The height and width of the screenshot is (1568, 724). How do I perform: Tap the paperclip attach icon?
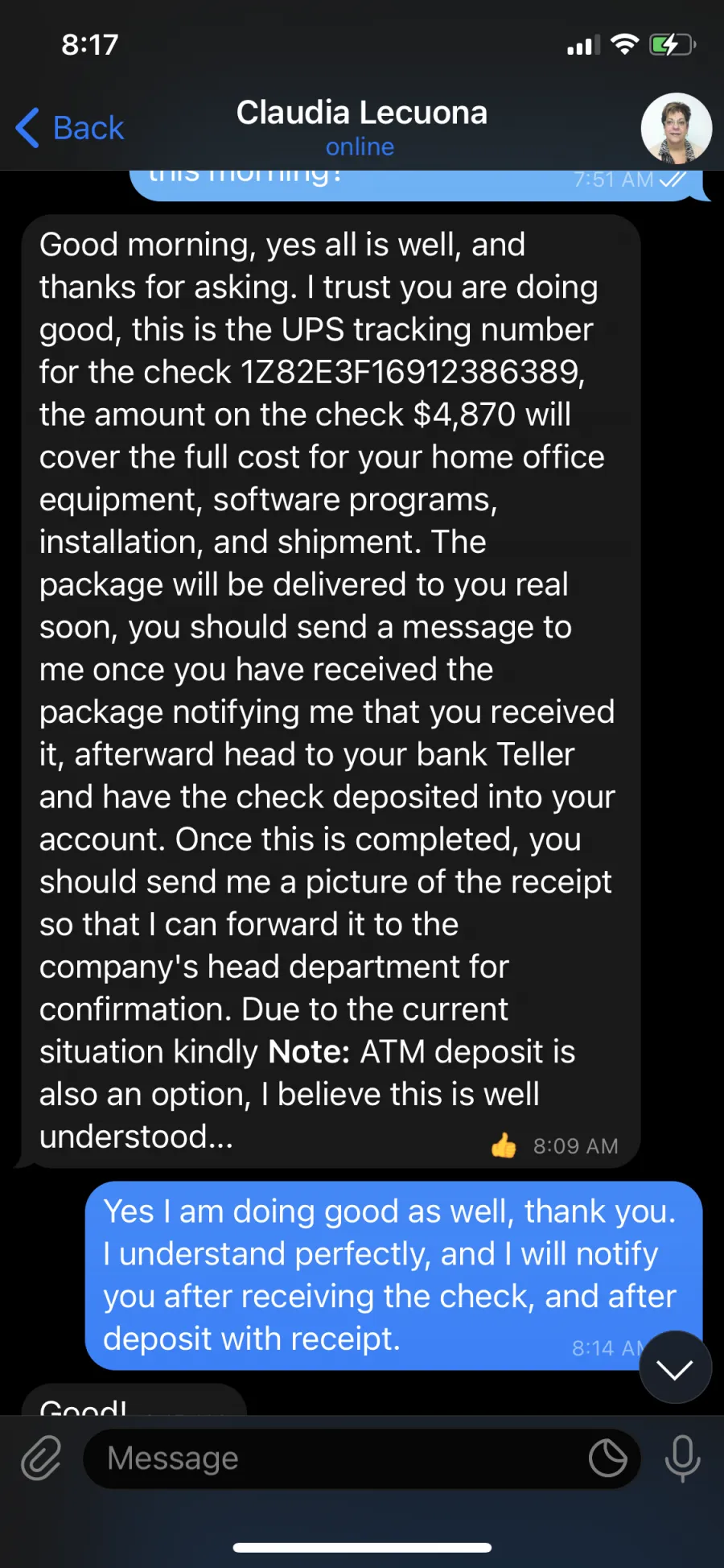[x=41, y=1458]
